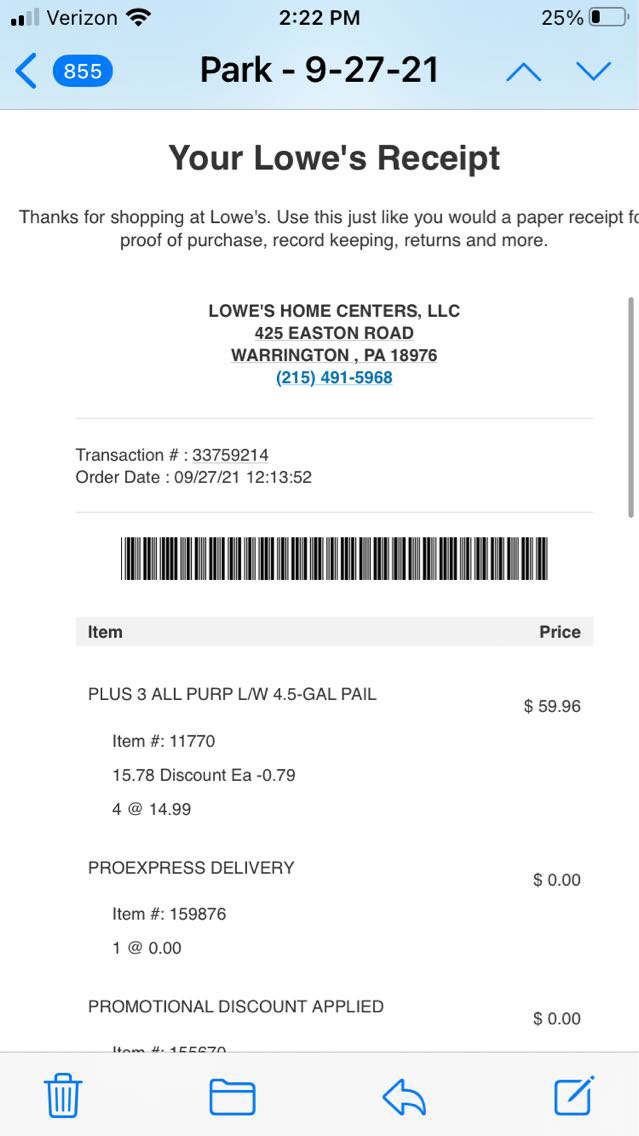Reply to this Lowe's receipt email
639x1136 pixels.
[404, 1096]
